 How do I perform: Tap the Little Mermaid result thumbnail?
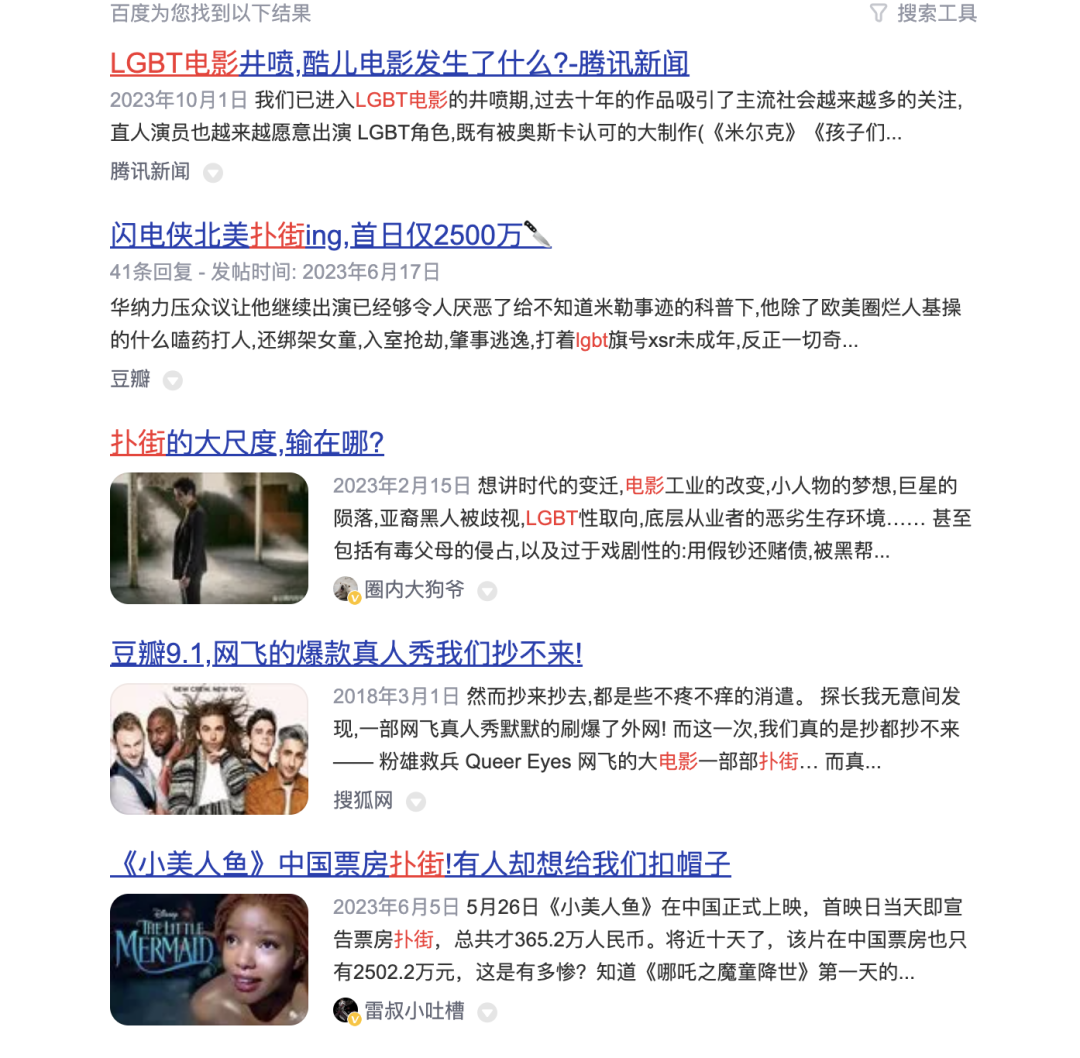[x=209, y=959]
